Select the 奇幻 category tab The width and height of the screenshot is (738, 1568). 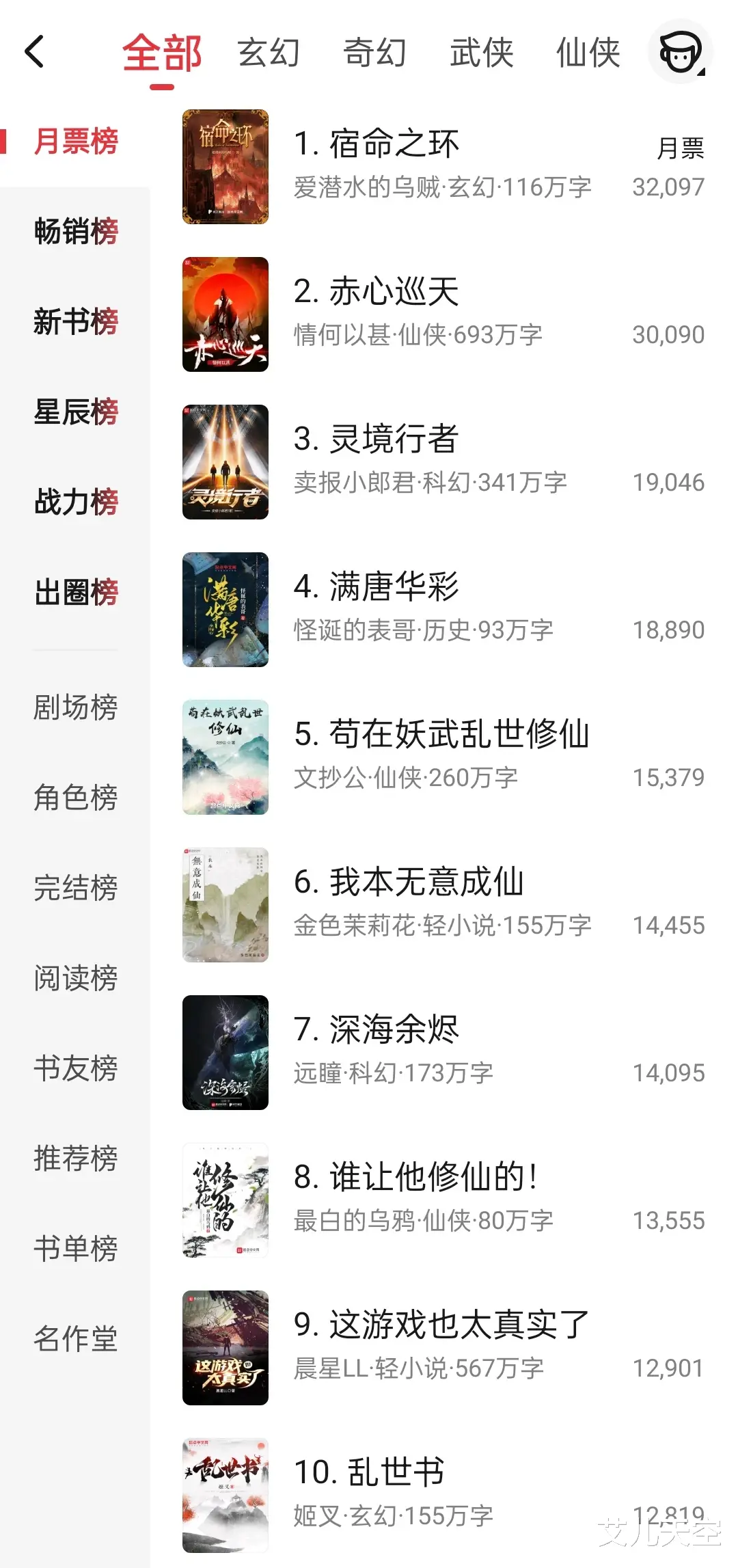click(374, 53)
